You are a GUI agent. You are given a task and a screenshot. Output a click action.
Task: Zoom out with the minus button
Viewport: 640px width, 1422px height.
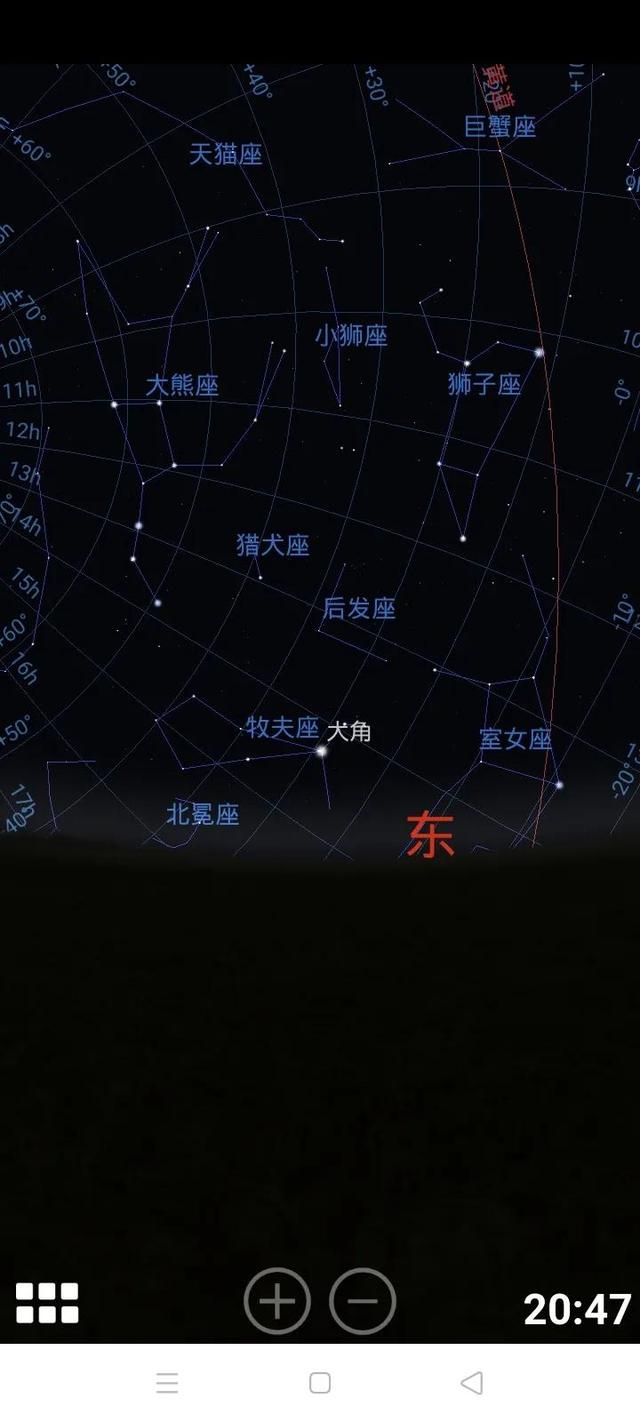point(362,1301)
